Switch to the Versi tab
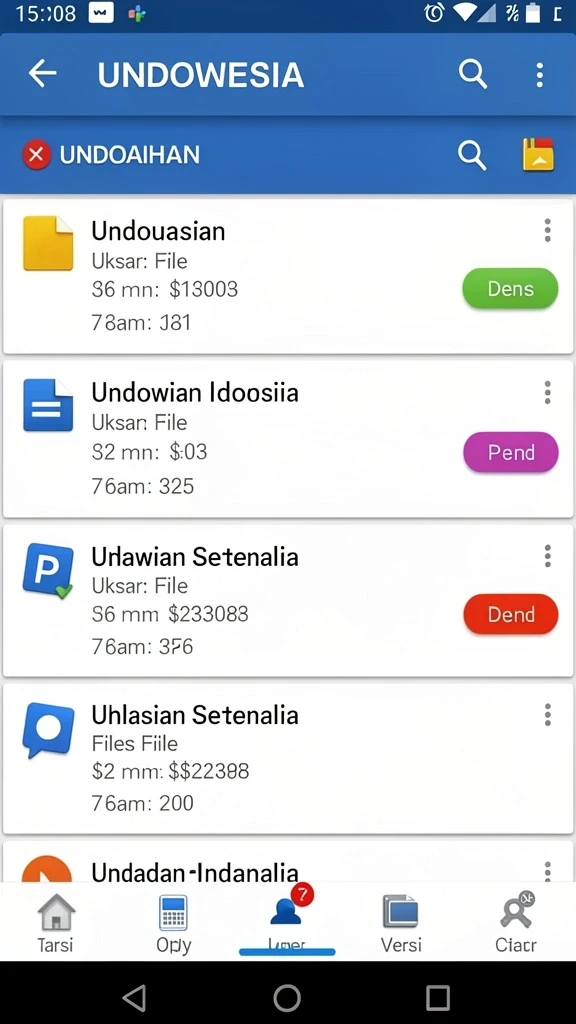Image resolution: width=576 pixels, height=1024 pixels. click(400, 923)
